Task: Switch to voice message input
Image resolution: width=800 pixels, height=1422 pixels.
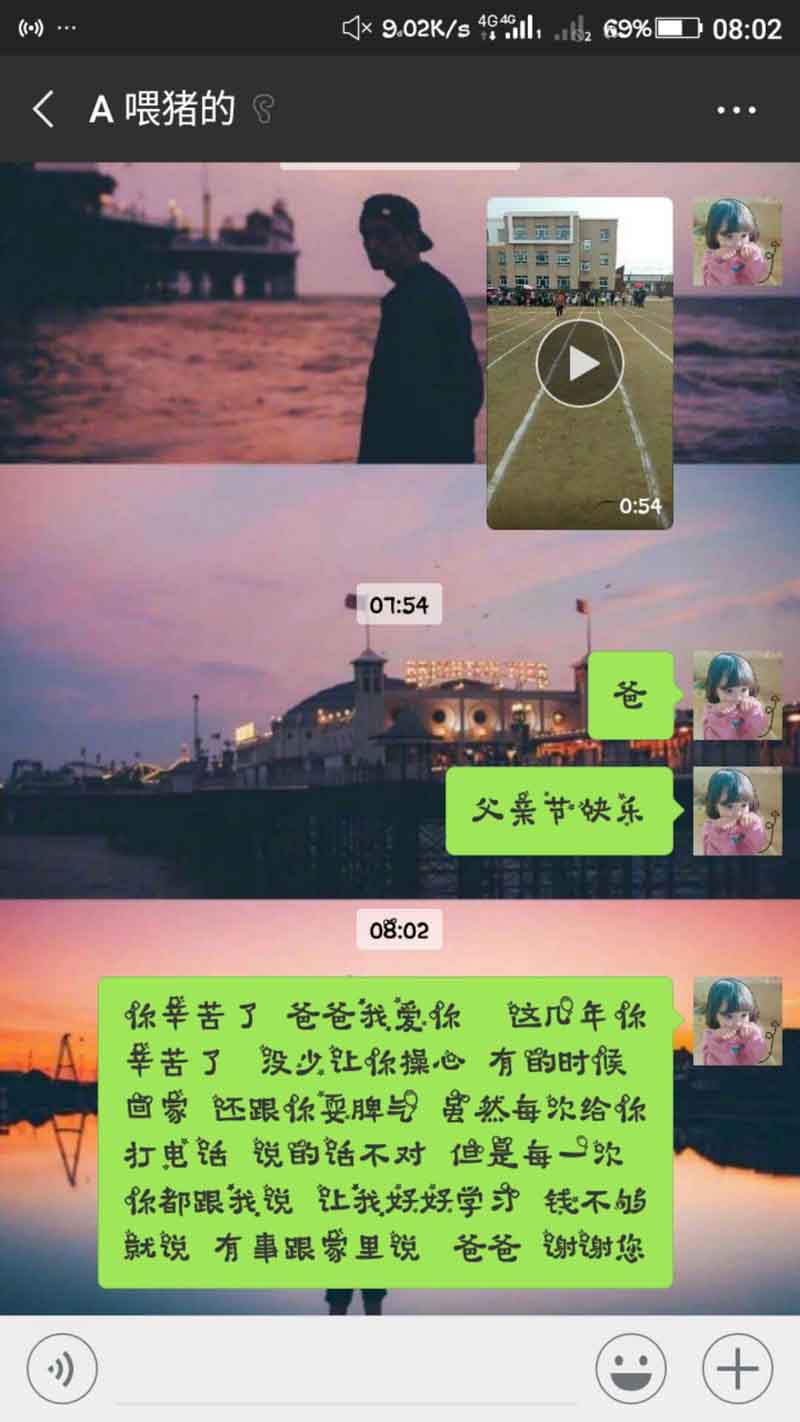Action: 62,1369
